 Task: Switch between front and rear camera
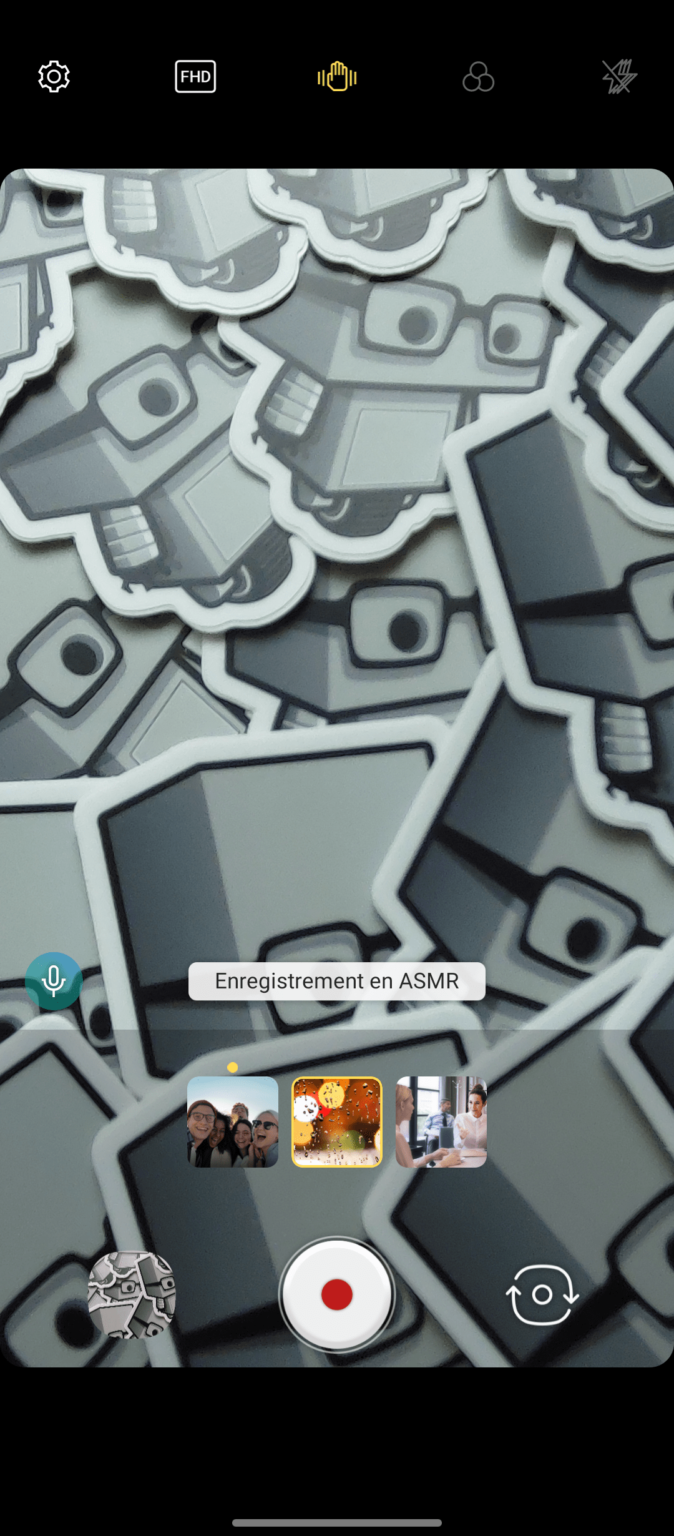542,1294
